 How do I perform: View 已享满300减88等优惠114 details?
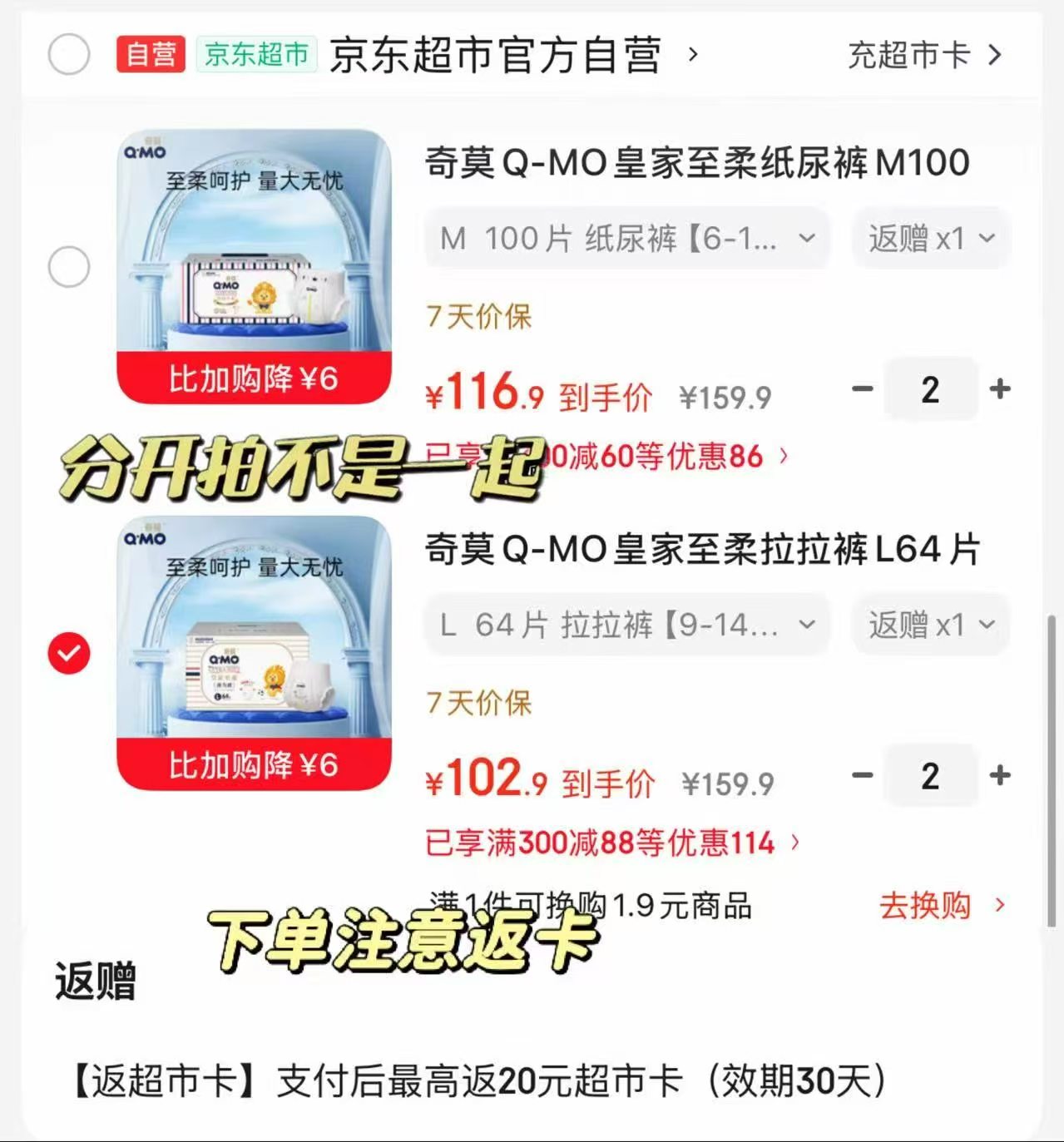pos(612,843)
